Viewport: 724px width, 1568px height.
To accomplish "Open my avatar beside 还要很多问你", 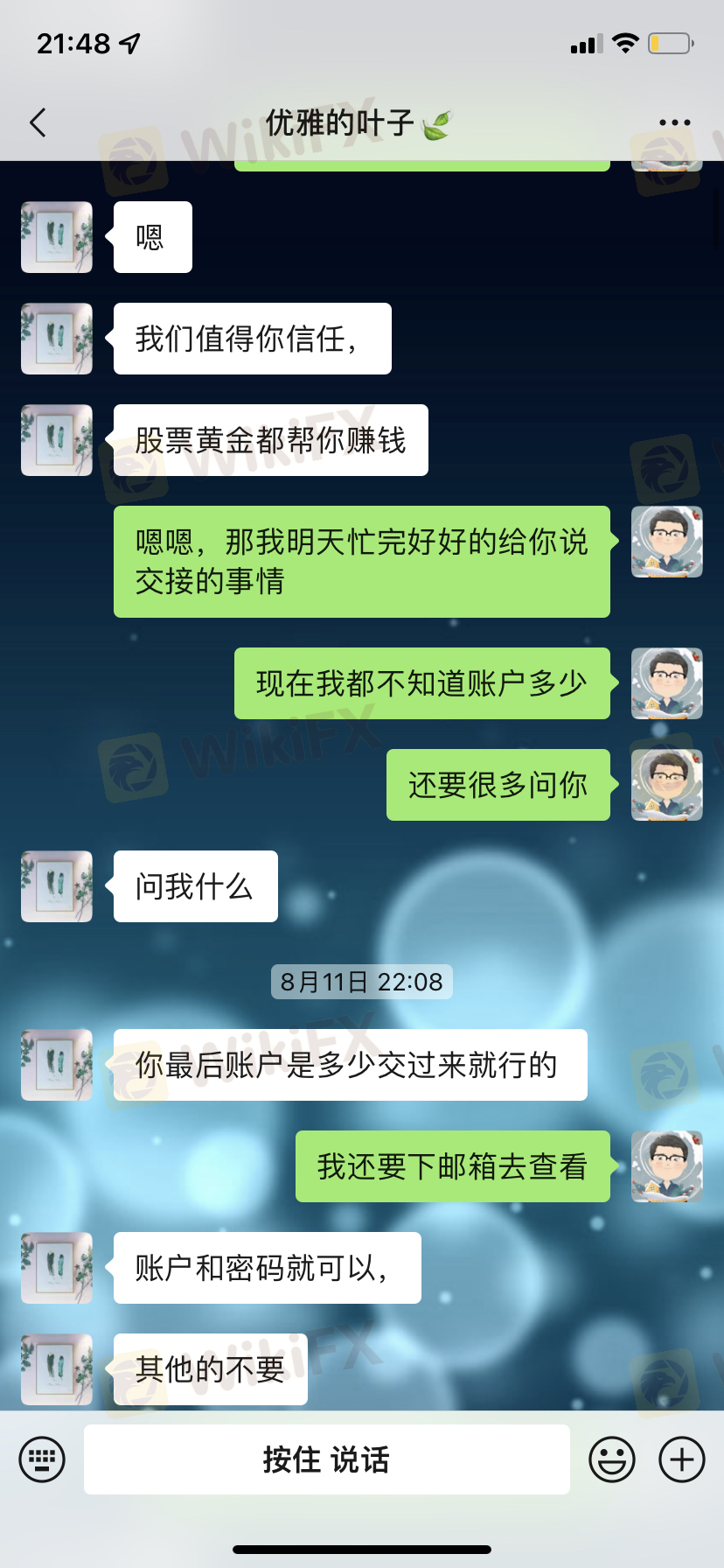I will (x=667, y=785).
